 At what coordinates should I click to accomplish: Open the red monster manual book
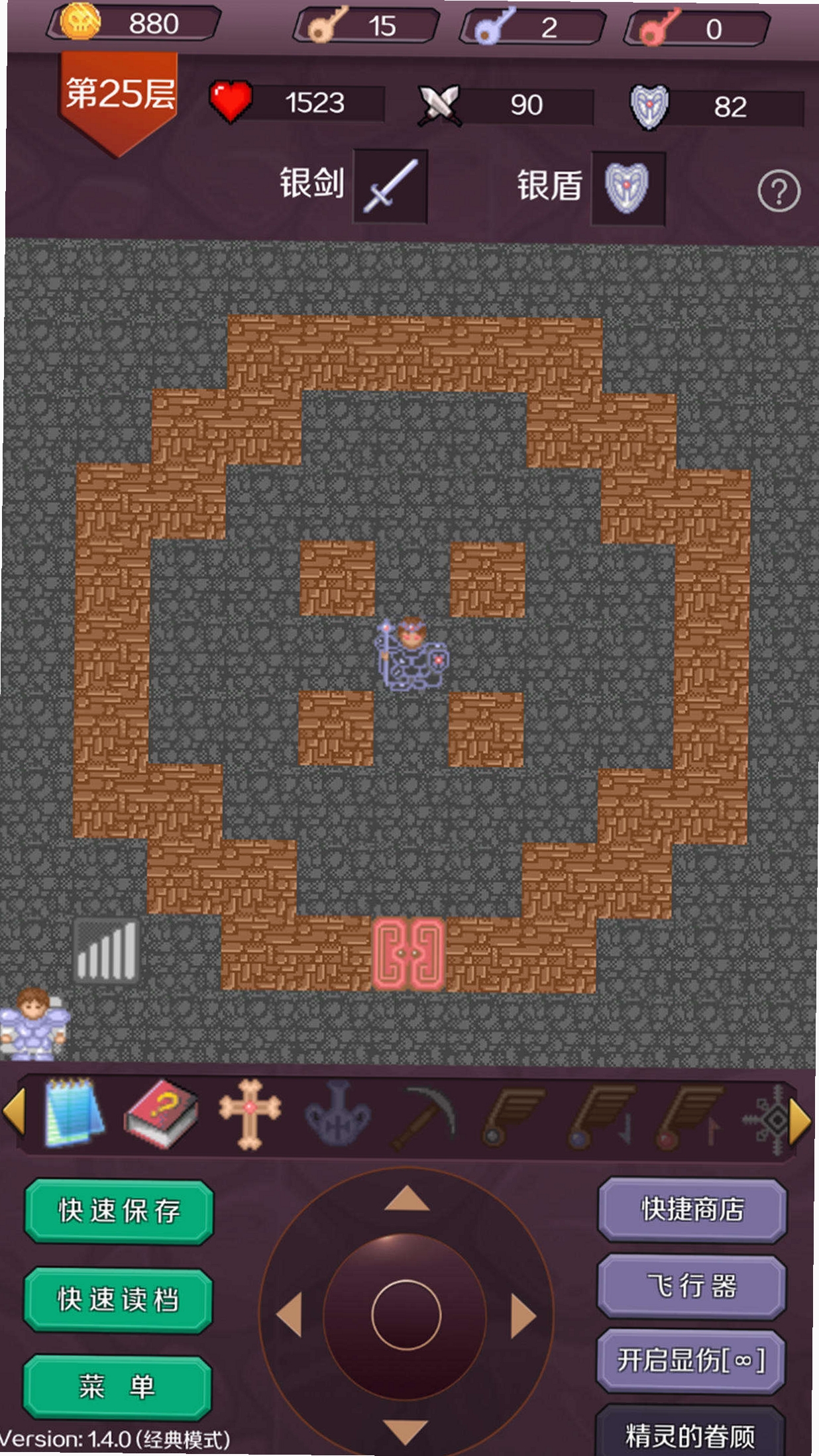[161, 1114]
